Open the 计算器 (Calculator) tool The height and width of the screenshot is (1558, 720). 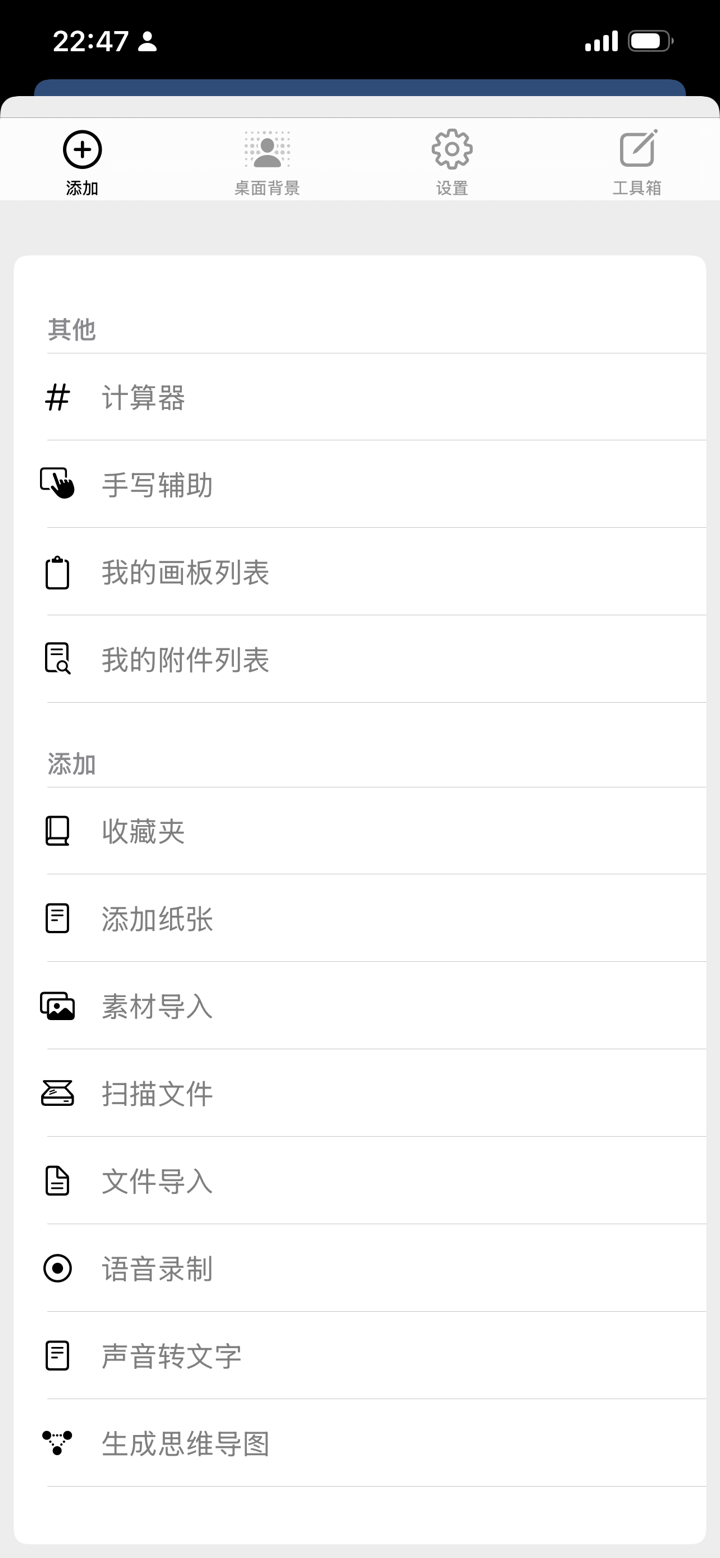click(58, 397)
